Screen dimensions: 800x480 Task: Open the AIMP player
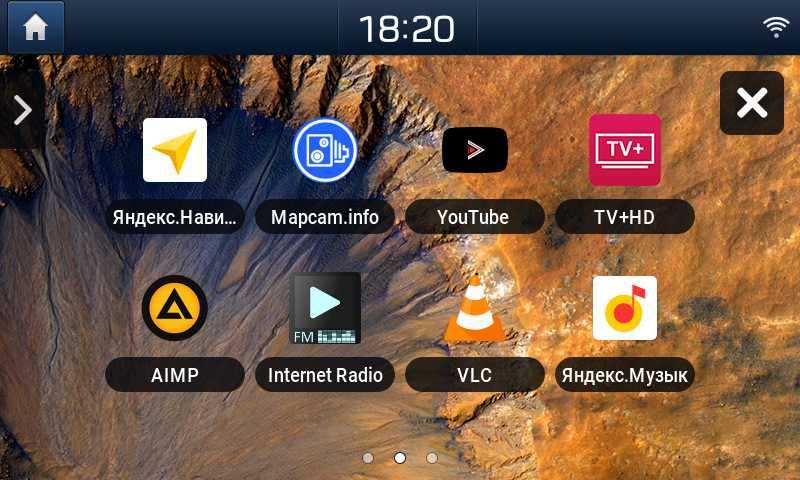(175, 308)
